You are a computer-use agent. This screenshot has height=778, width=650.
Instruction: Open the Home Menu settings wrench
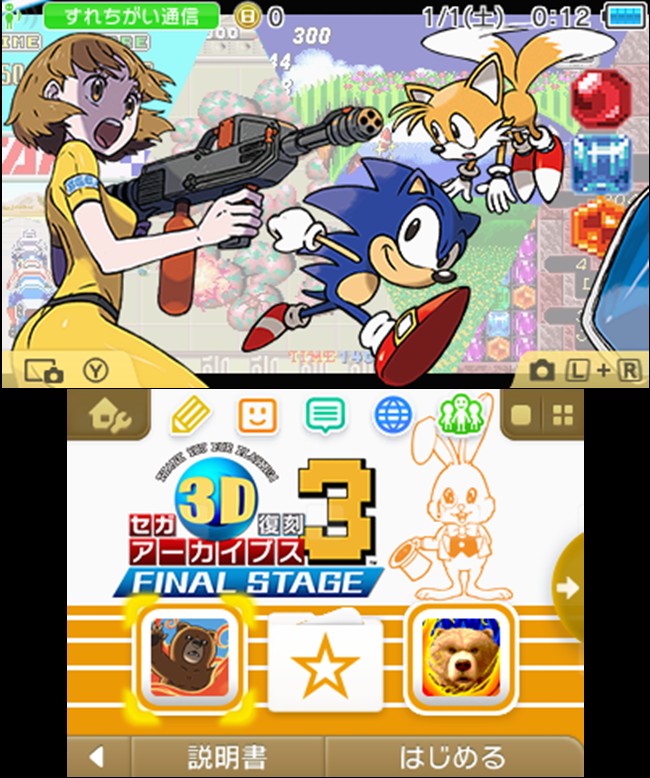(109, 415)
